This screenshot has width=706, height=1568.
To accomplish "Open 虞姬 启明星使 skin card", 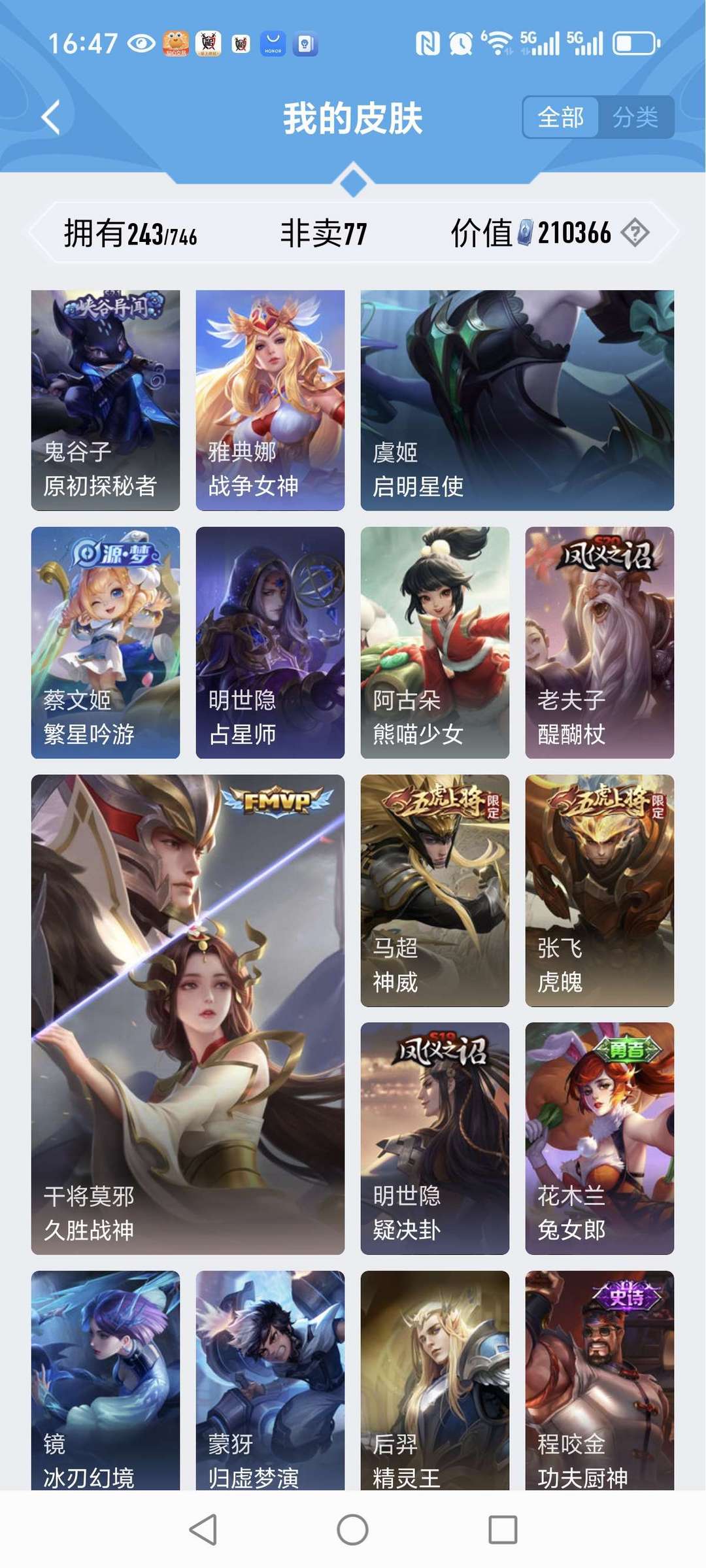I will tap(517, 400).
